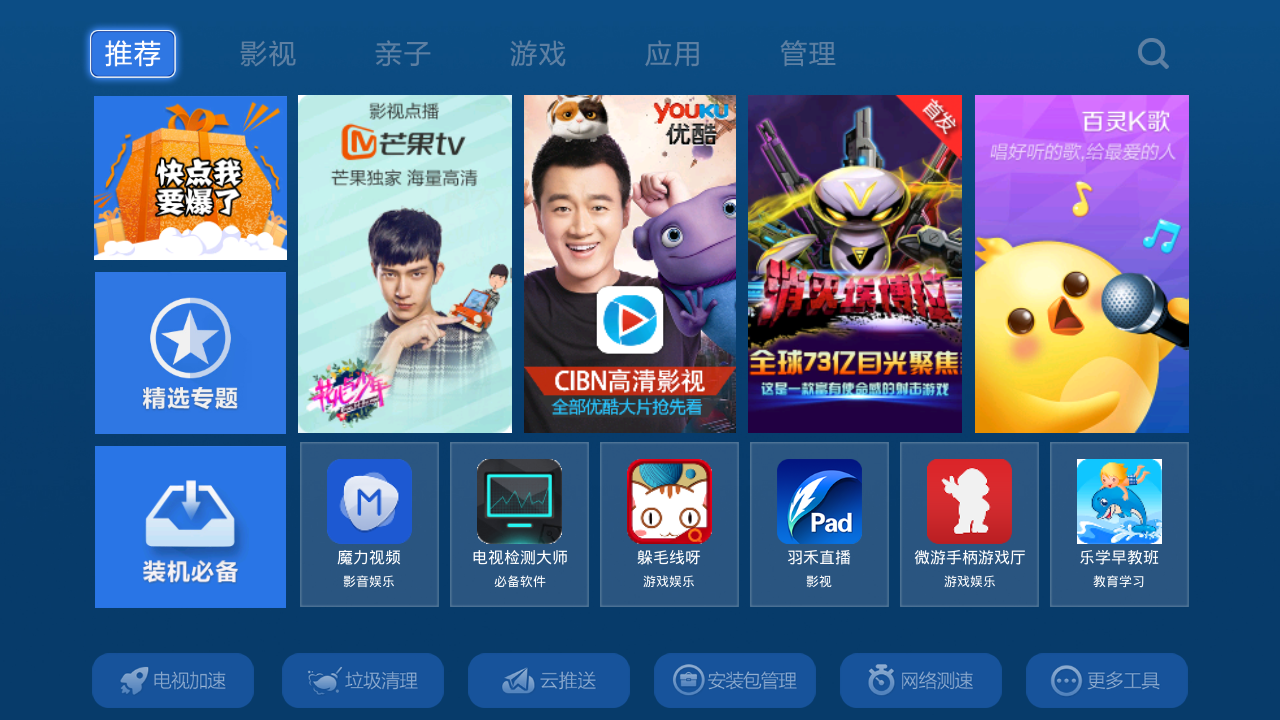Open the 躲毛线呀 game
This screenshot has width=1280, height=720.
pyautogui.click(x=669, y=524)
